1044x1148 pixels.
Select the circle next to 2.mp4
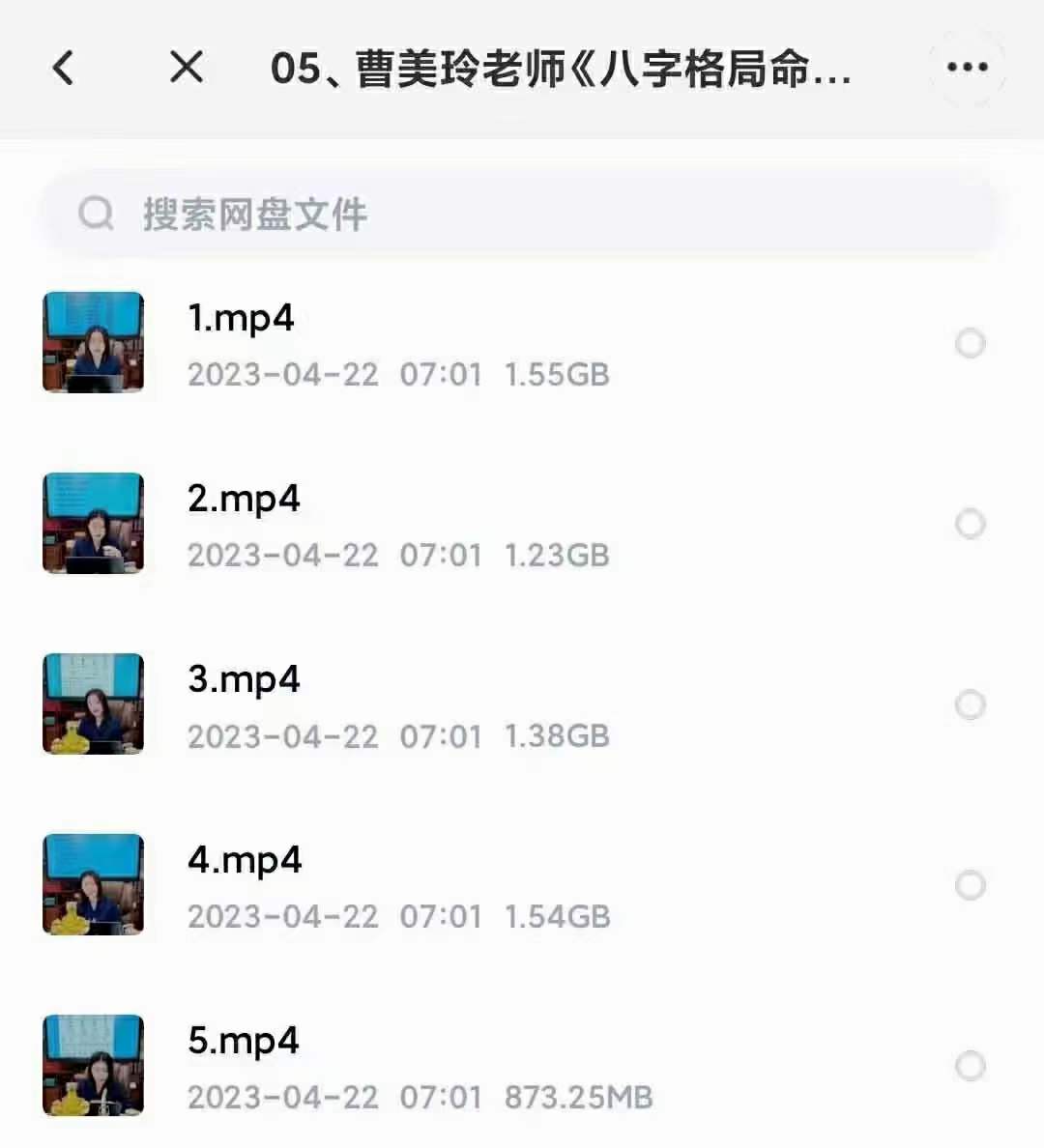pyautogui.click(x=970, y=524)
